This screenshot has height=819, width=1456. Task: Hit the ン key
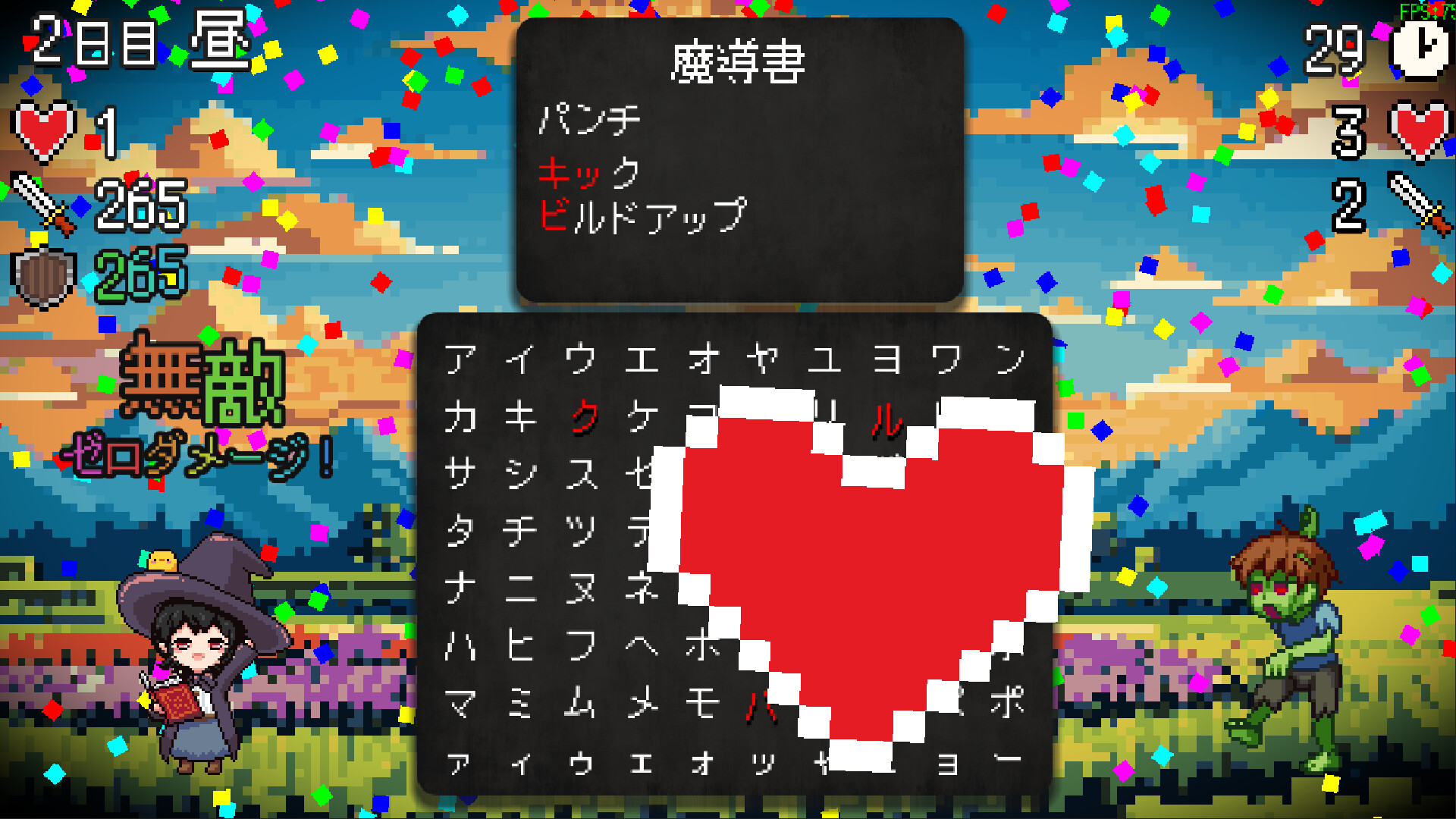click(1009, 358)
